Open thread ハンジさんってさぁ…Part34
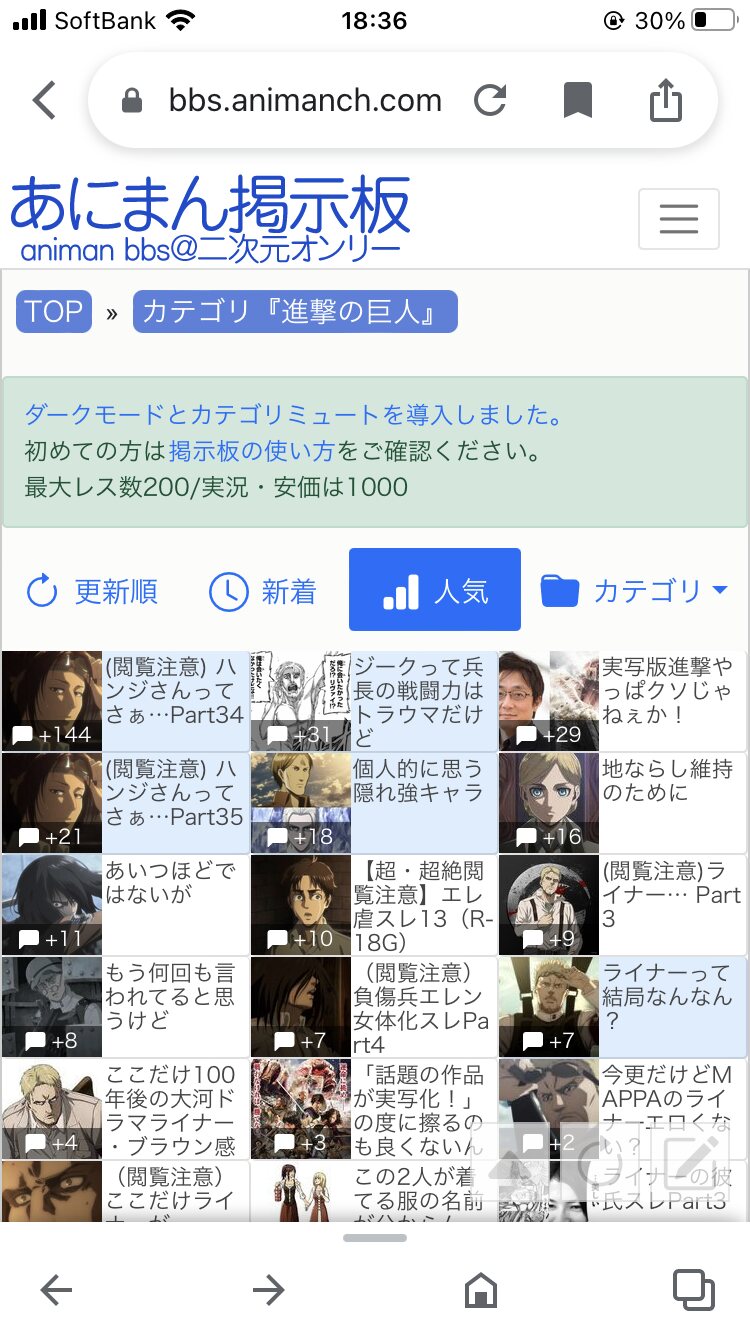This screenshot has width=750, height=1334. pos(174,691)
